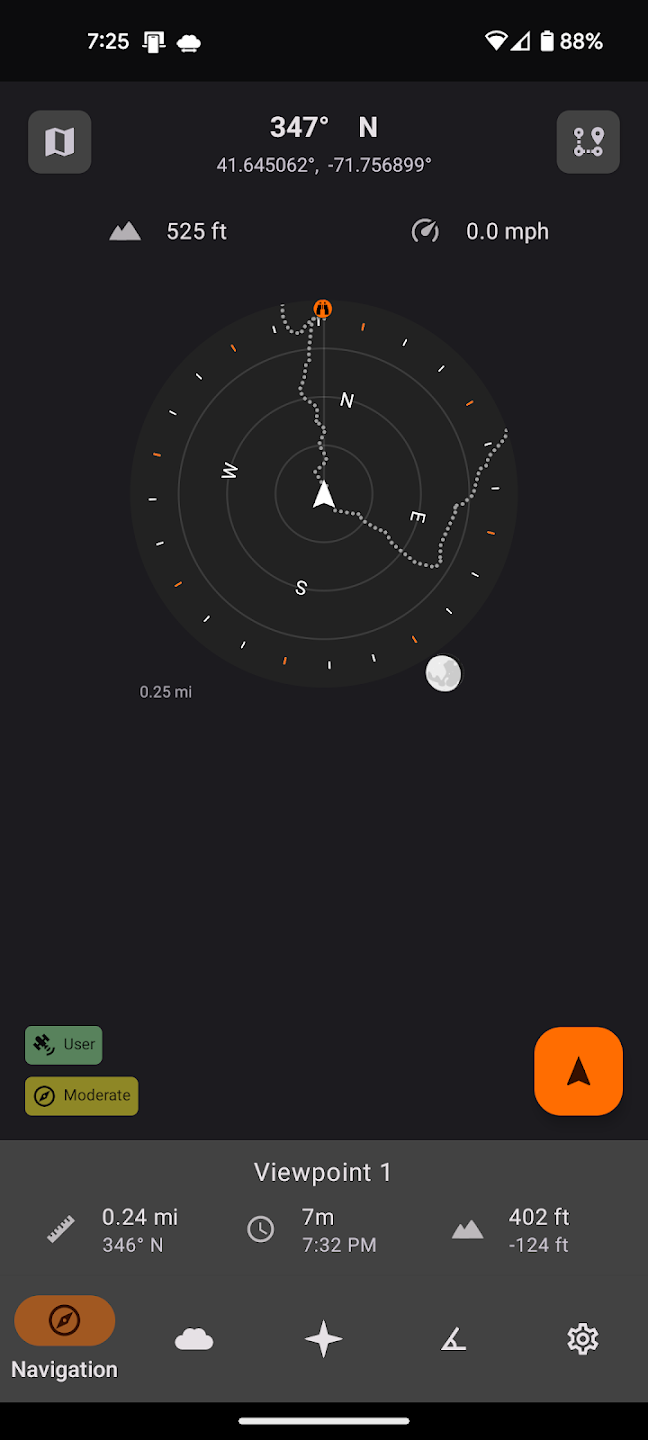Viewport: 648px width, 1440px height.
Task: Open the map view button
Action: (x=60, y=142)
